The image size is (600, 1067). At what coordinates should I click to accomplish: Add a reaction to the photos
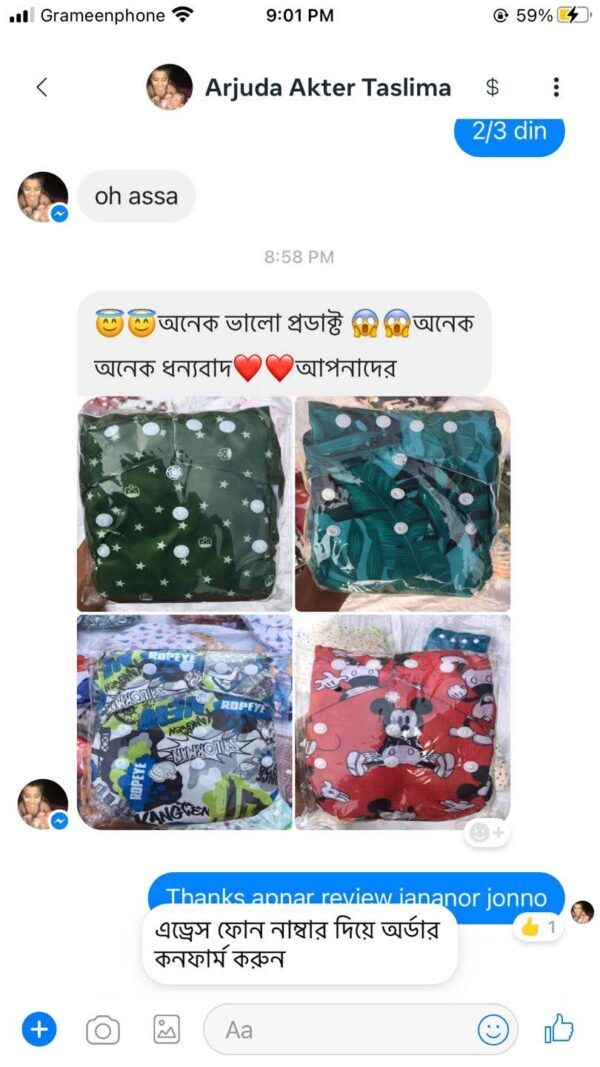pyautogui.click(x=487, y=832)
